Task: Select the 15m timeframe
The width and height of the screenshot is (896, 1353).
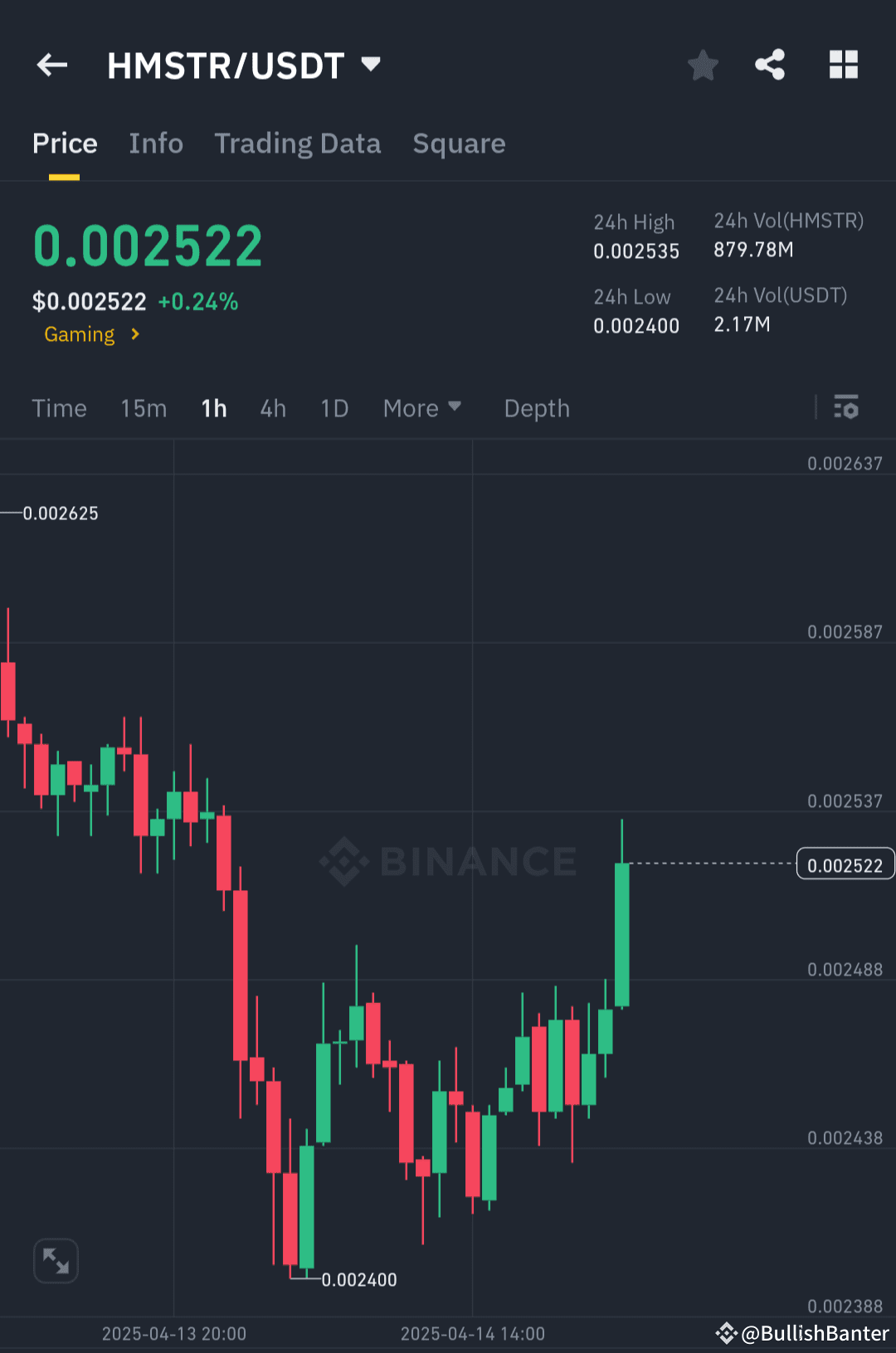Action: pos(143,407)
